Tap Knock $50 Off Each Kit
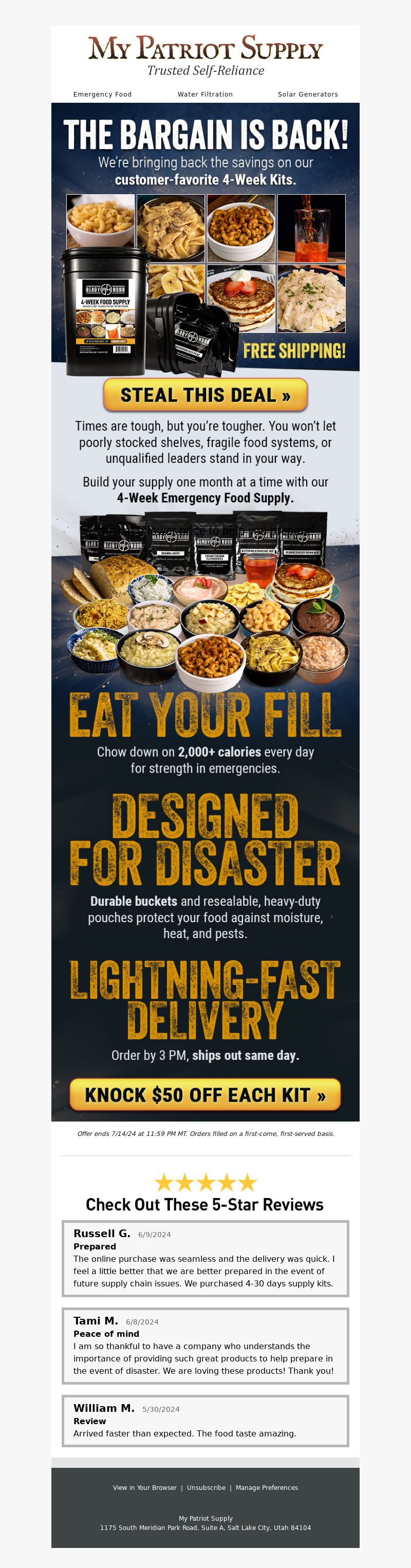Viewport: 411px width, 1568px height. (205, 1094)
